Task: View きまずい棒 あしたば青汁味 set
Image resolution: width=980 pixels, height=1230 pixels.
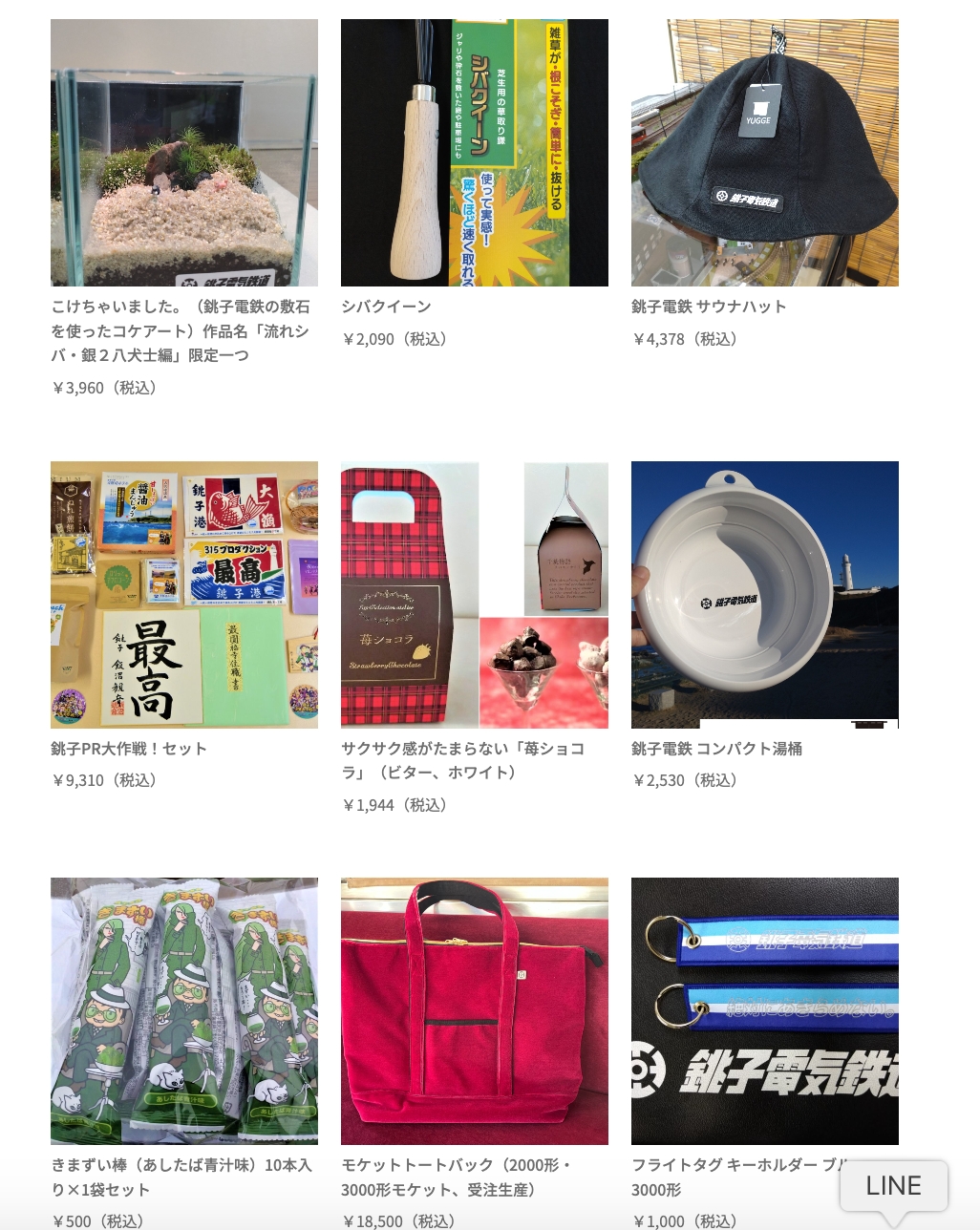Action: click(183, 1010)
